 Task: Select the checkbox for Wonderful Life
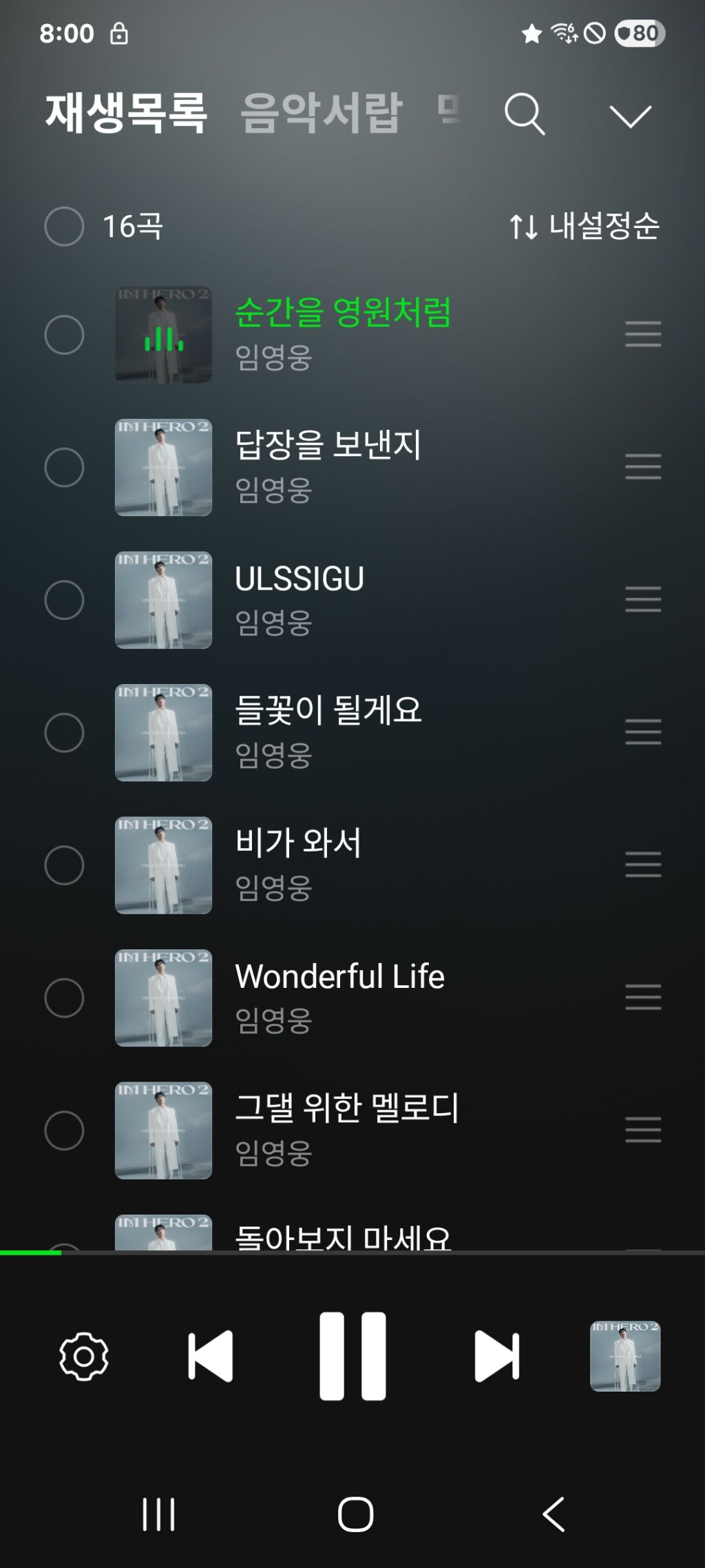tap(64, 998)
